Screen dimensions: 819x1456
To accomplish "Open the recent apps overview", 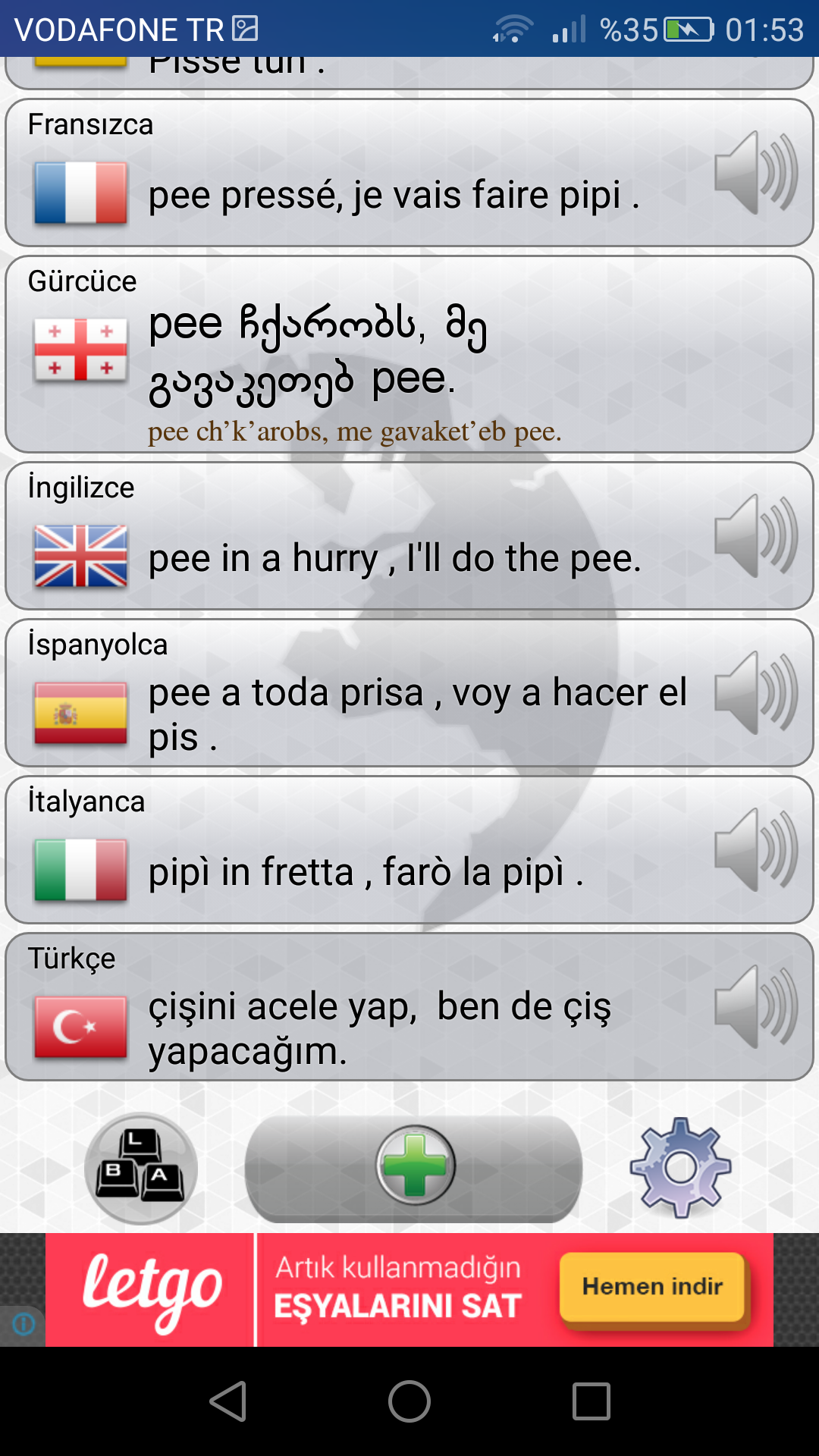I will tap(591, 1401).
